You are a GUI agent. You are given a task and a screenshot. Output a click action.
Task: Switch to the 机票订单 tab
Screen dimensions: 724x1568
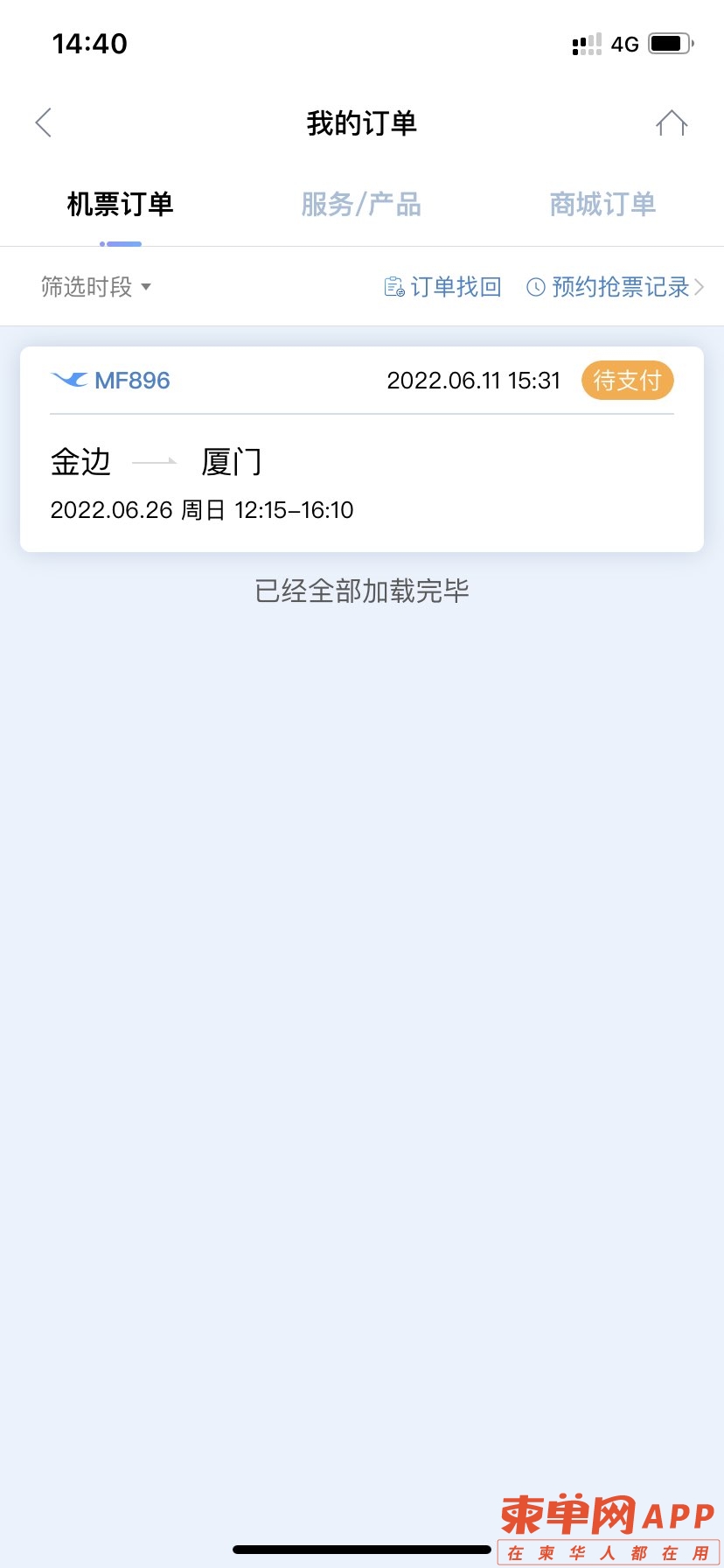point(121,205)
